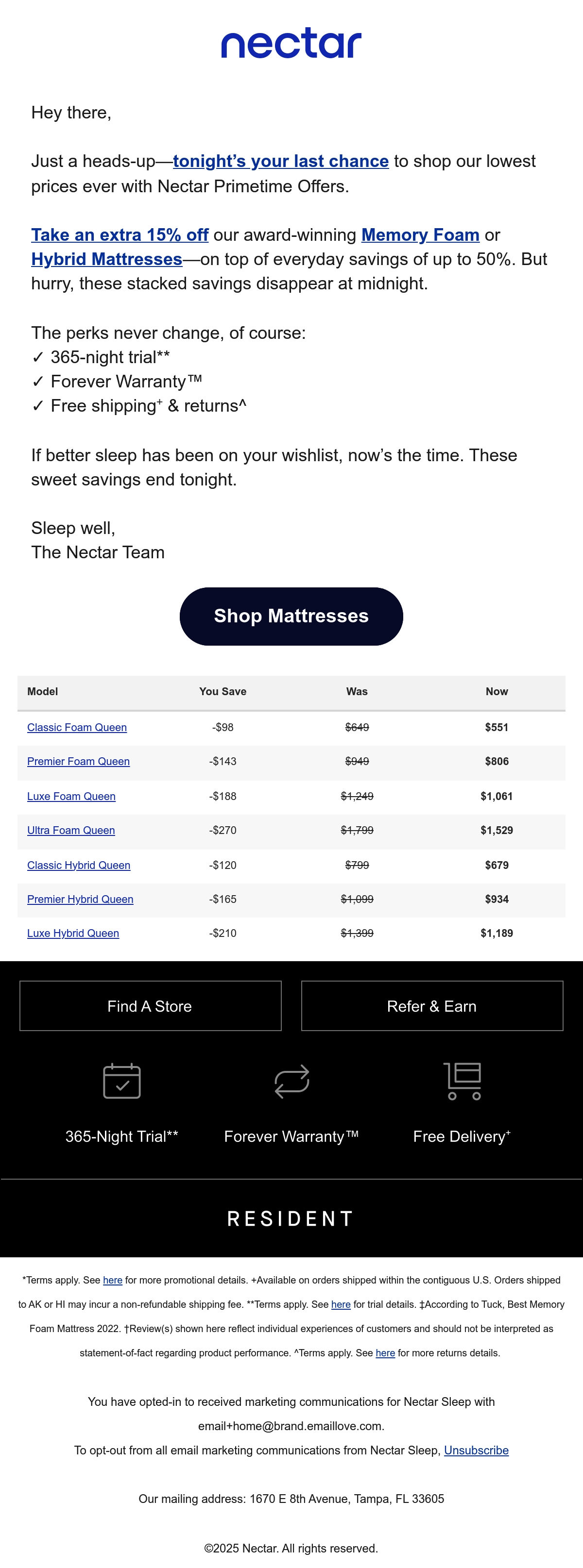
Task: Follow the "Take an extra 15% off" link
Action: coord(120,235)
